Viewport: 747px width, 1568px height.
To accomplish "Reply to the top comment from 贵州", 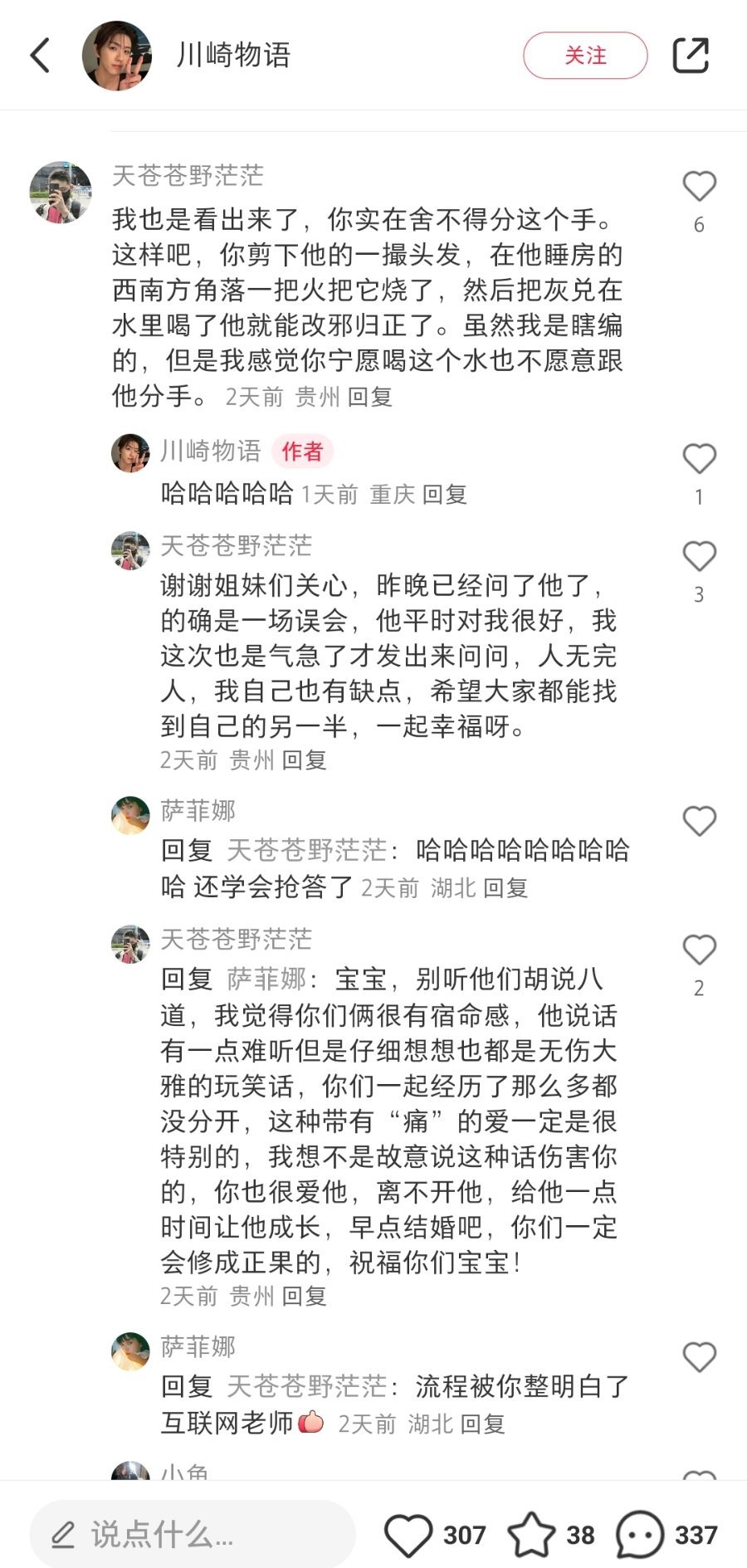I will coord(370,397).
